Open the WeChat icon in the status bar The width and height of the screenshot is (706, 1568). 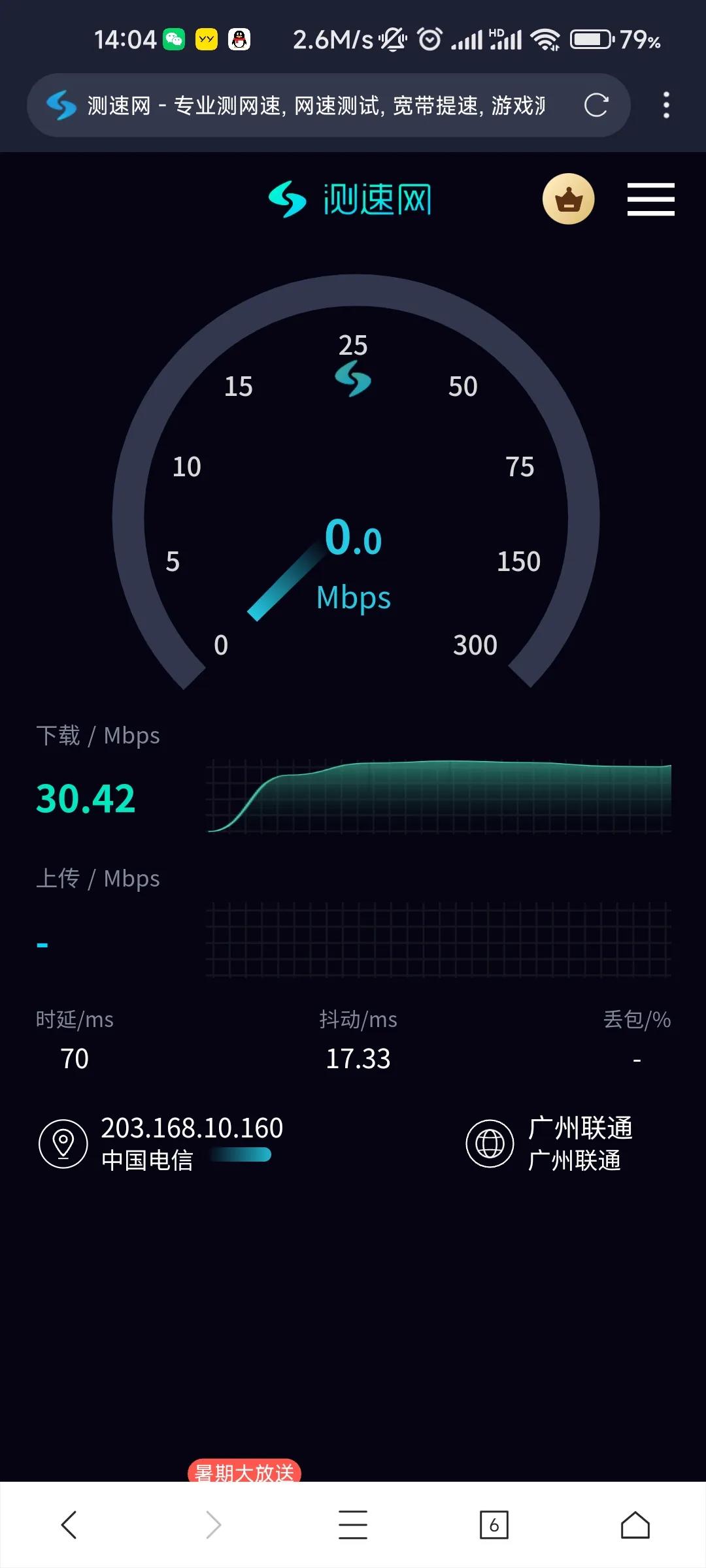coord(174,39)
